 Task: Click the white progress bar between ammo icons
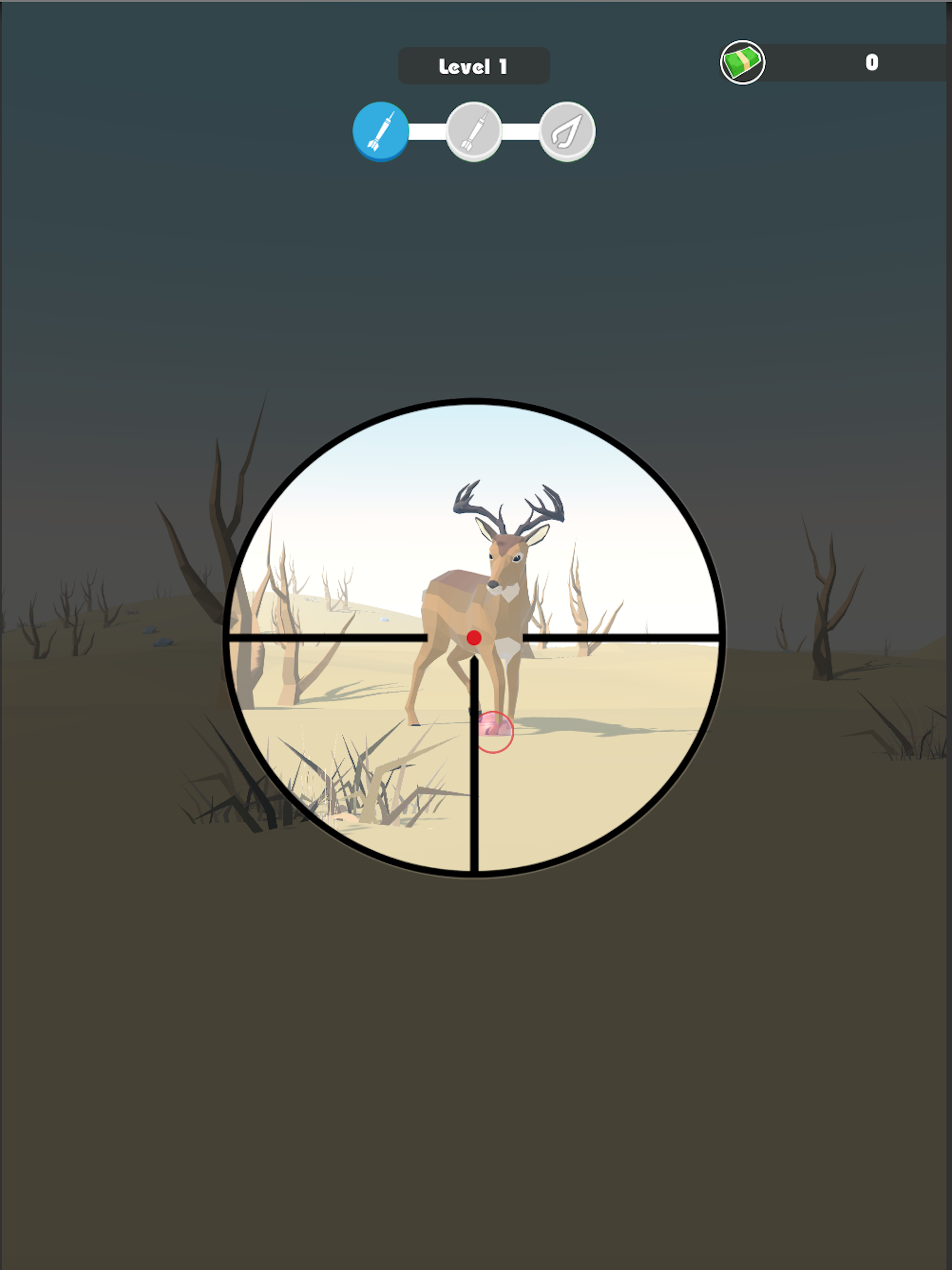coord(427,132)
